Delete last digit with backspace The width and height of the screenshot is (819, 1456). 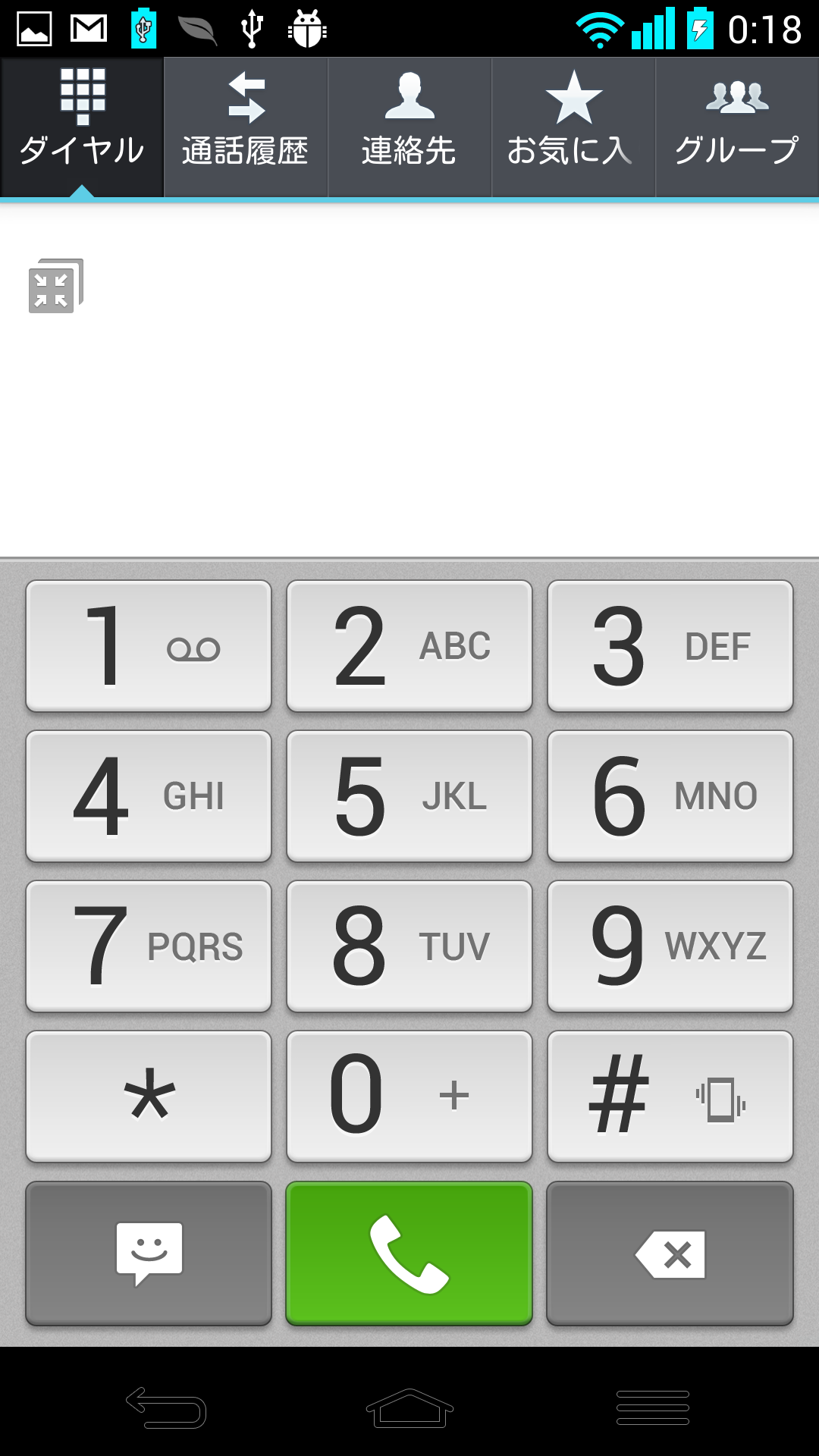pos(670,1254)
